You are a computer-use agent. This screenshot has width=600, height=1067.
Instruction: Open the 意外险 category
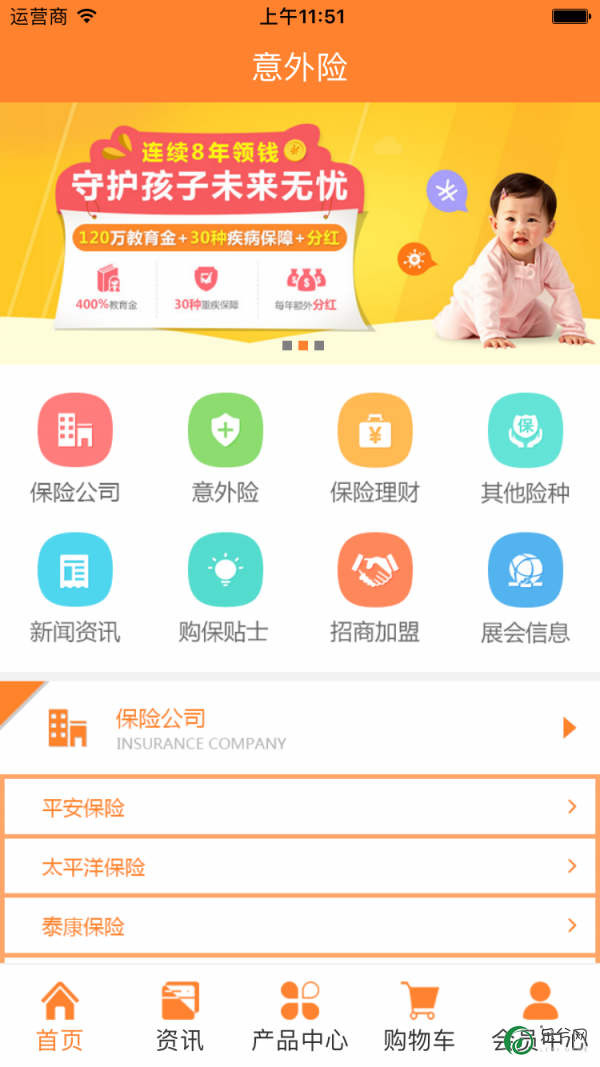click(225, 431)
